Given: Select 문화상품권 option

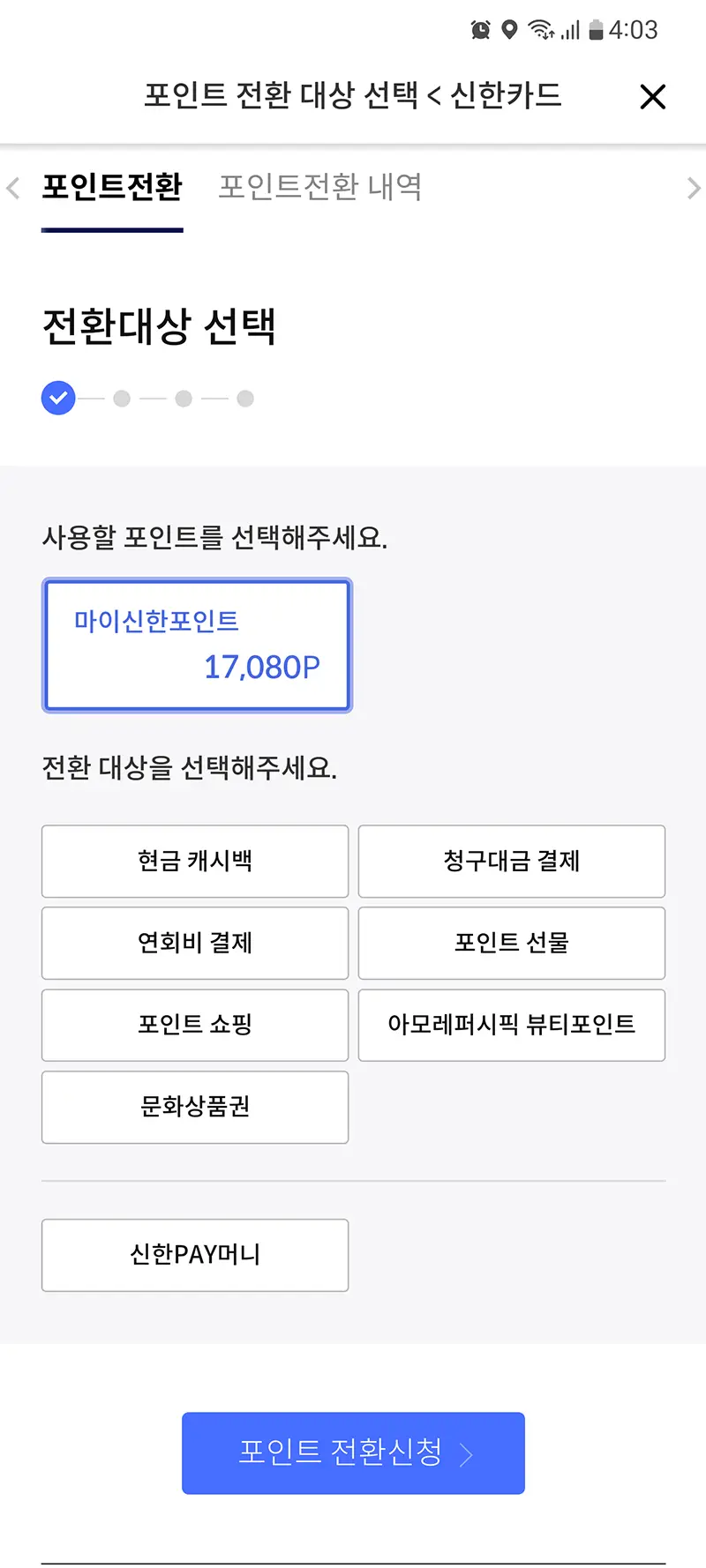Looking at the screenshot, I should (x=195, y=1107).
